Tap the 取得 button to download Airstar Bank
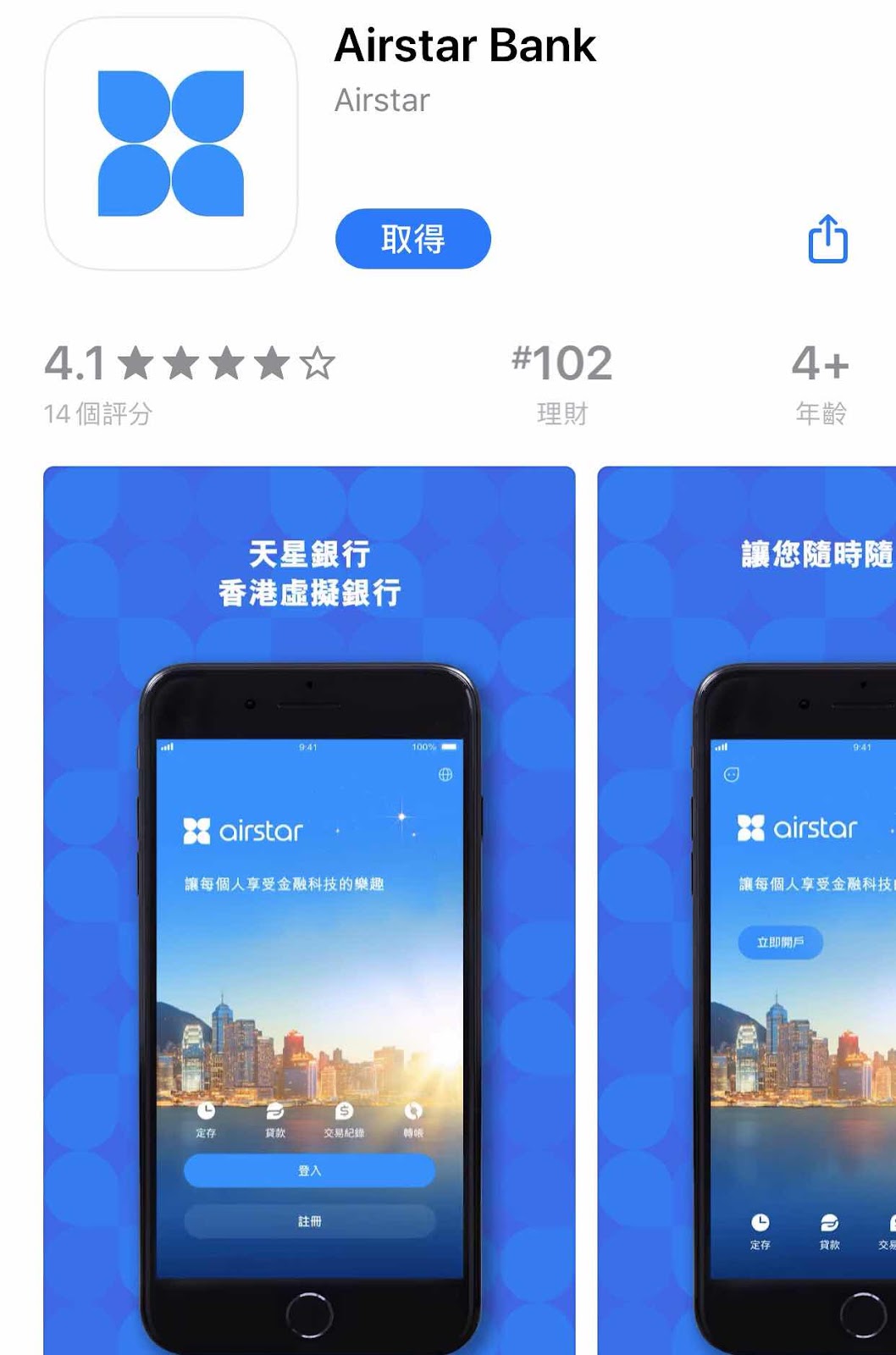 (412, 239)
